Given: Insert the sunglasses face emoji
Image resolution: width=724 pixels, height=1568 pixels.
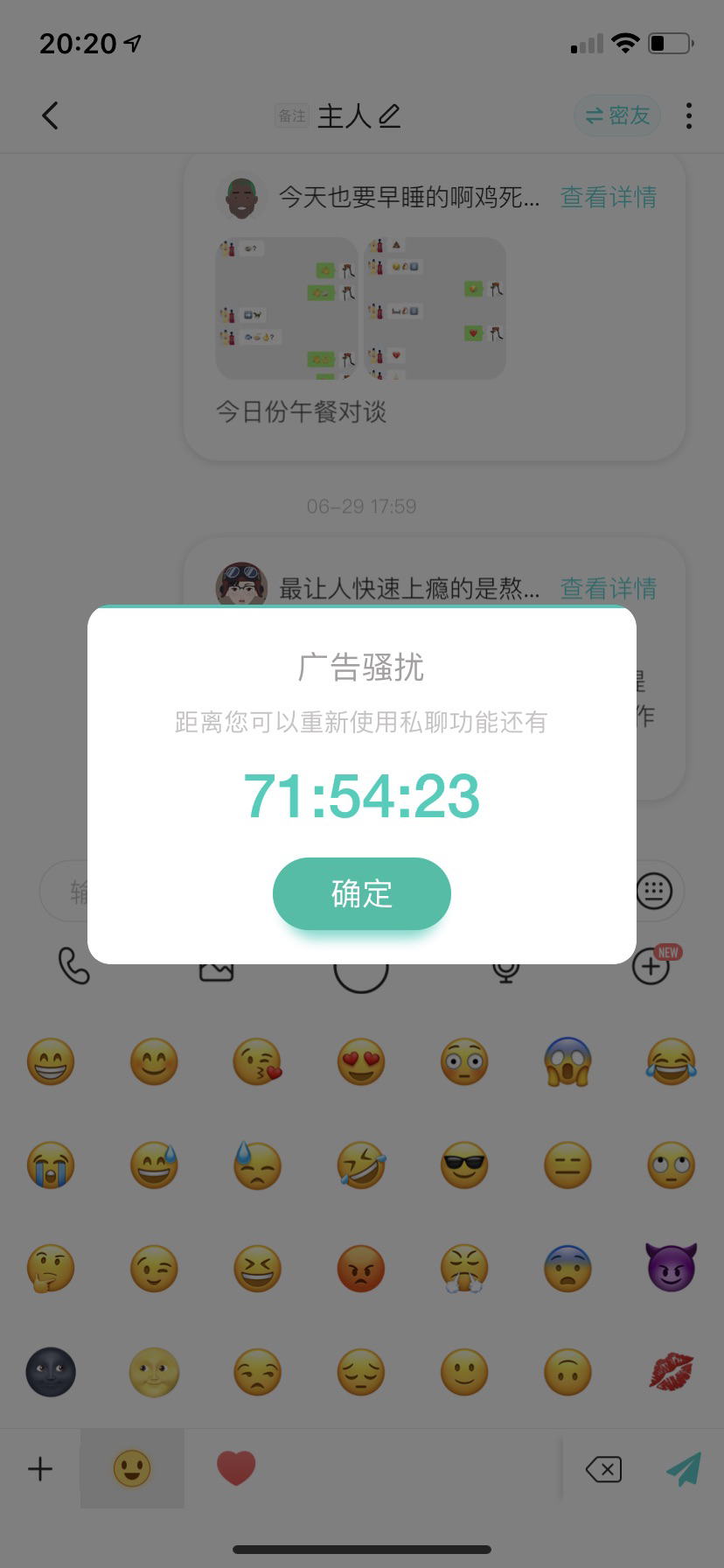Looking at the screenshot, I should click(x=464, y=1165).
